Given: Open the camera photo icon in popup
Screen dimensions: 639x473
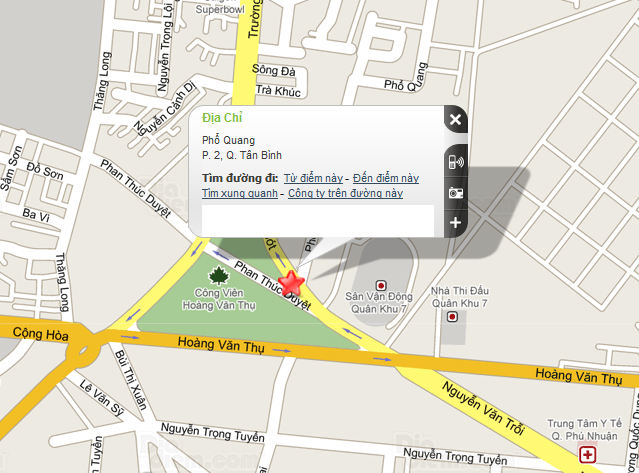Looking at the screenshot, I should tap(455, 191).
